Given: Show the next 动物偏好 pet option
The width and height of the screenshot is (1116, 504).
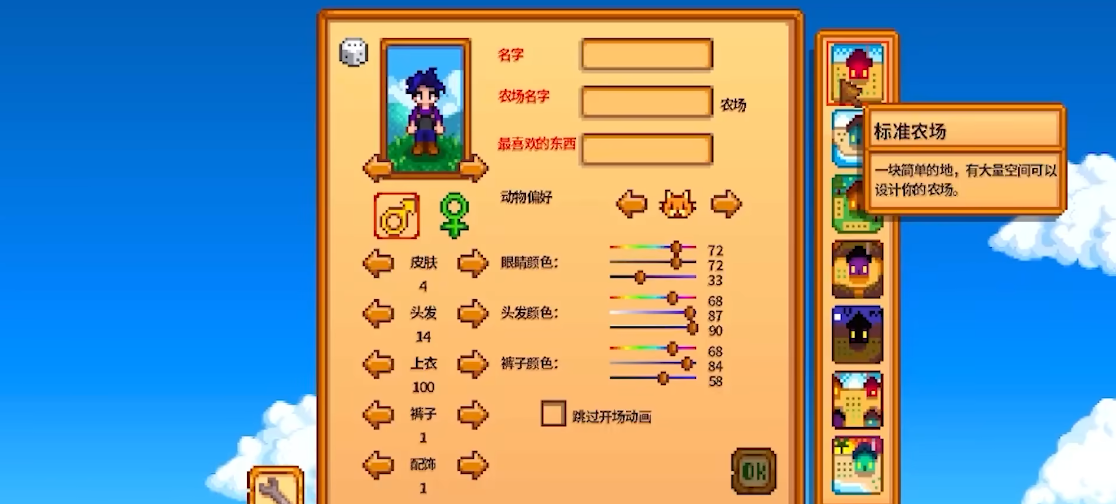Looking at the screenshot, I should tap(726, 204).
